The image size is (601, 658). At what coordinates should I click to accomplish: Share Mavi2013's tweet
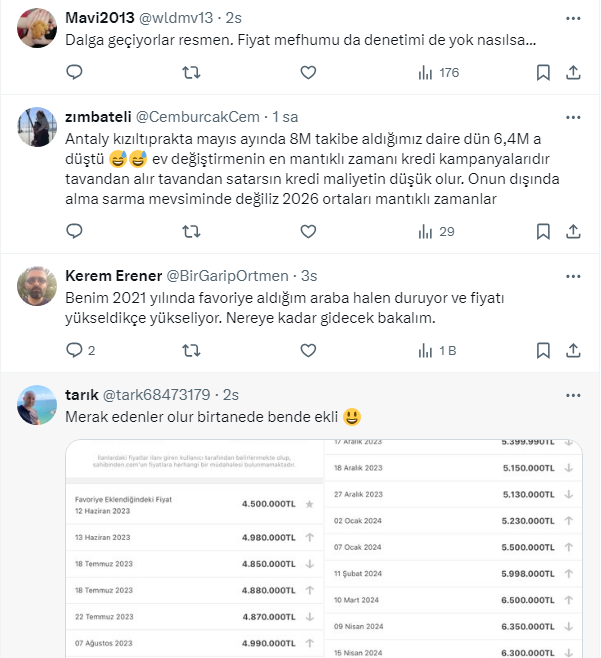point(573,72)
